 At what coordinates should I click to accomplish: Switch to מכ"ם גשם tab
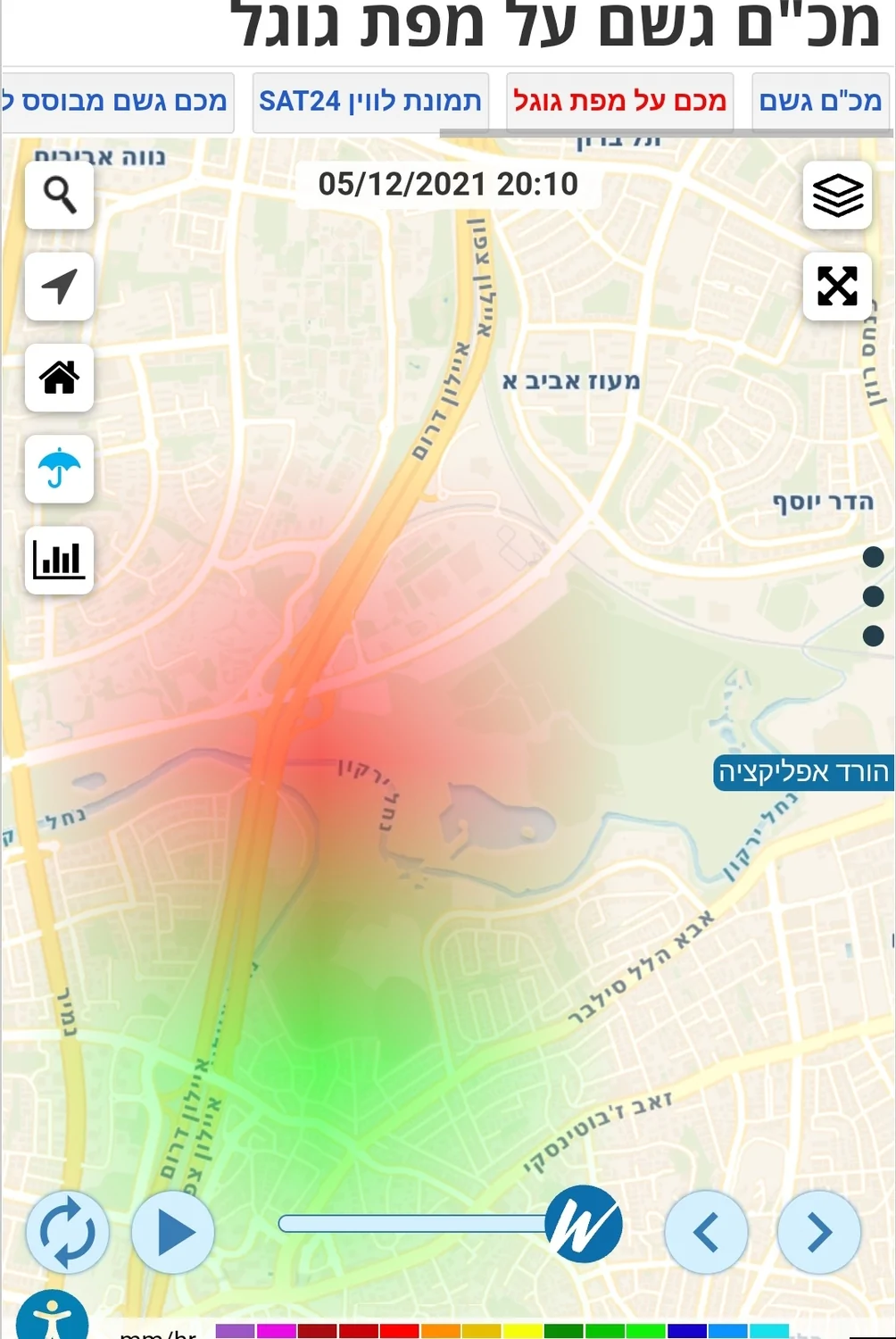click(x=820, y=102)
